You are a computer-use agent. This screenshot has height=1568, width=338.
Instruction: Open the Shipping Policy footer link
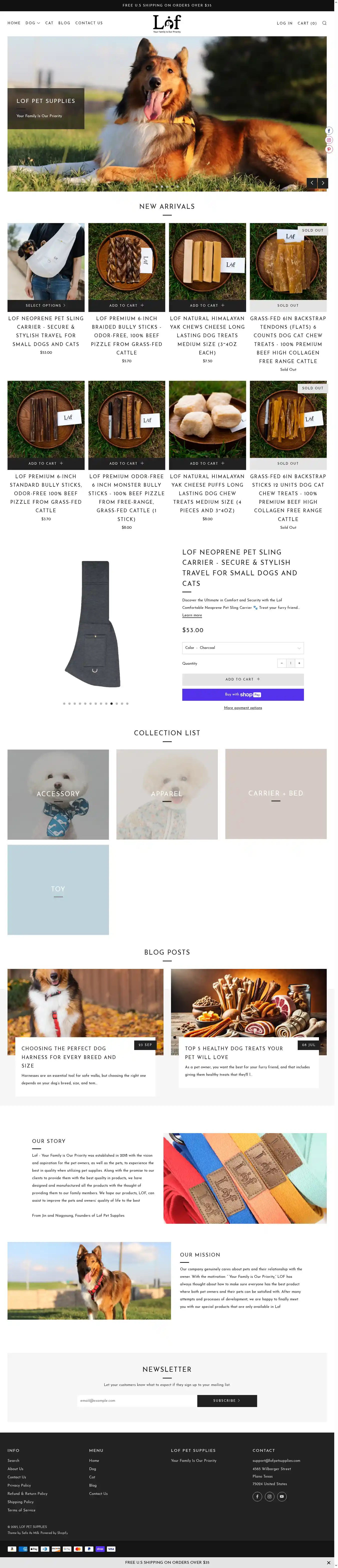tap(21, 1502)
